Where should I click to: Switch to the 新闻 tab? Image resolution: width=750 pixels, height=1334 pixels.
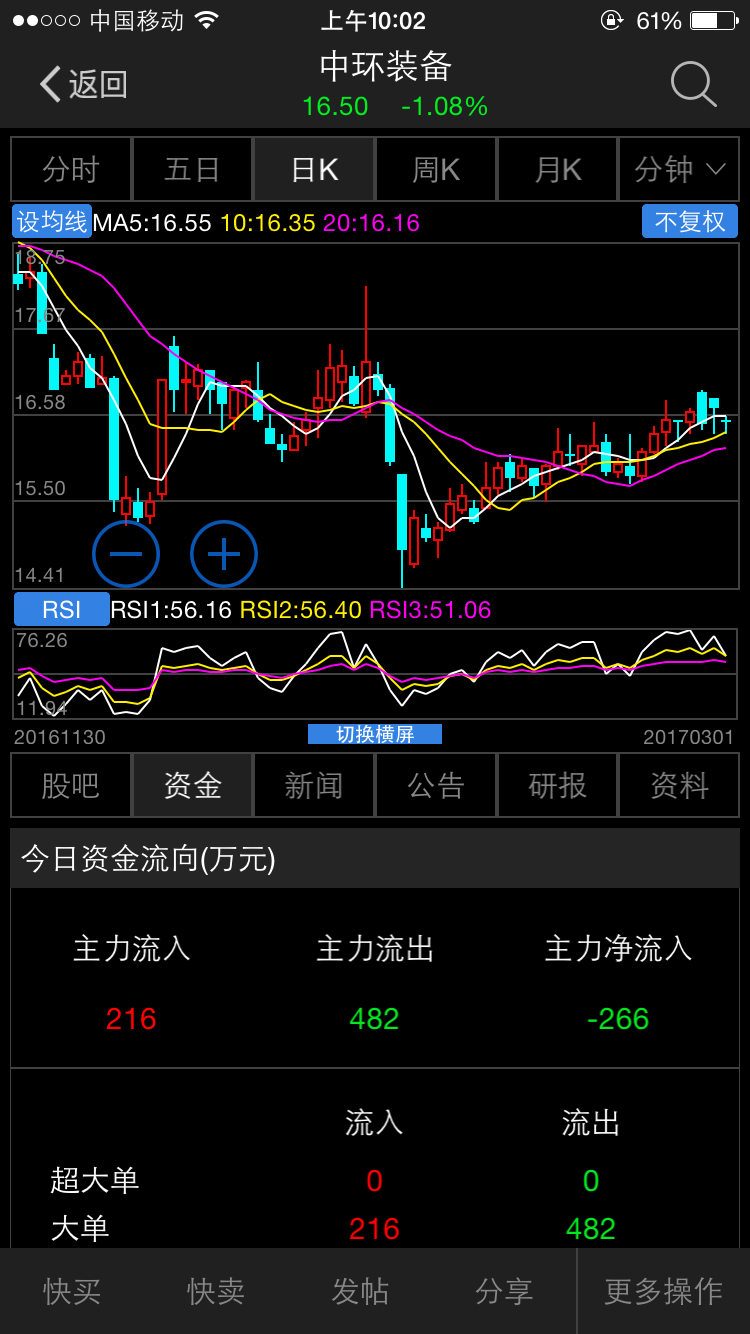click(314, 785)
